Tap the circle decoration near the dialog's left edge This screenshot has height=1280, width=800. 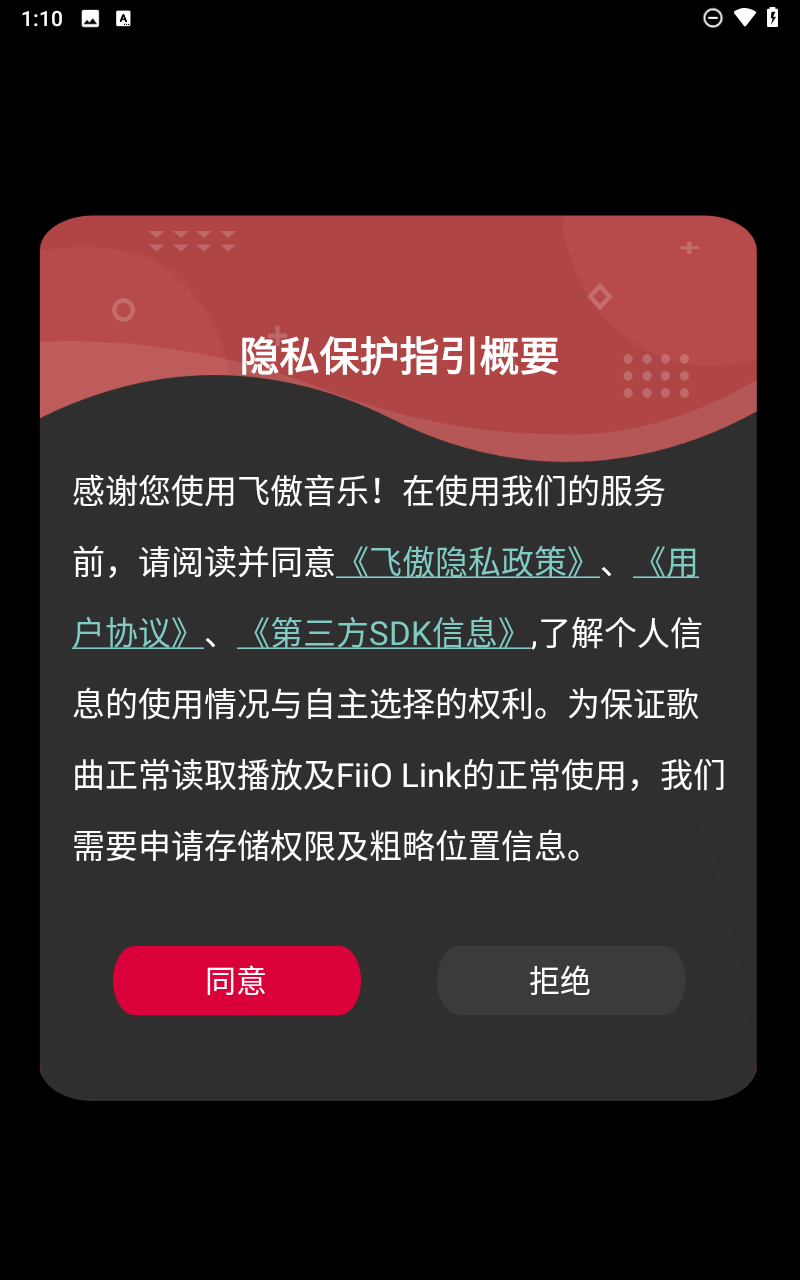[123, 311]
